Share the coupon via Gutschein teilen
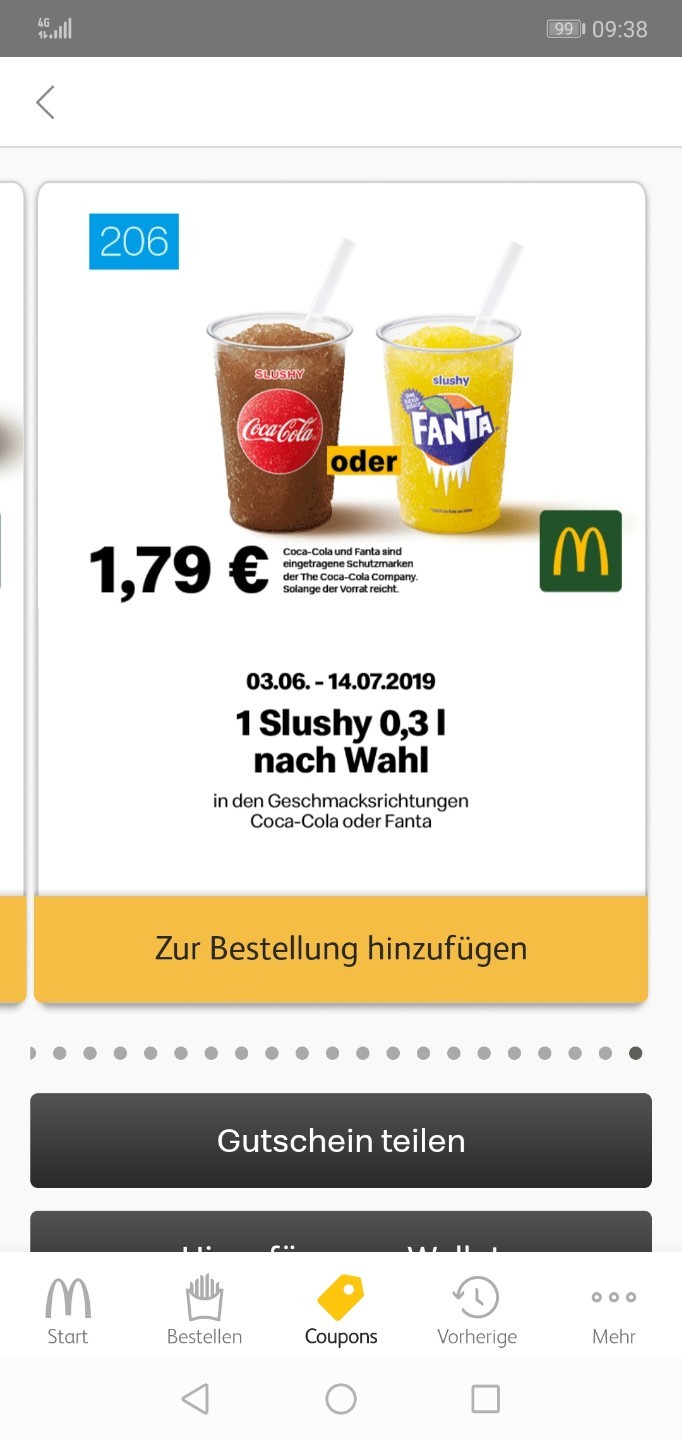The image size is (682, 1440). click(341, 1141)
